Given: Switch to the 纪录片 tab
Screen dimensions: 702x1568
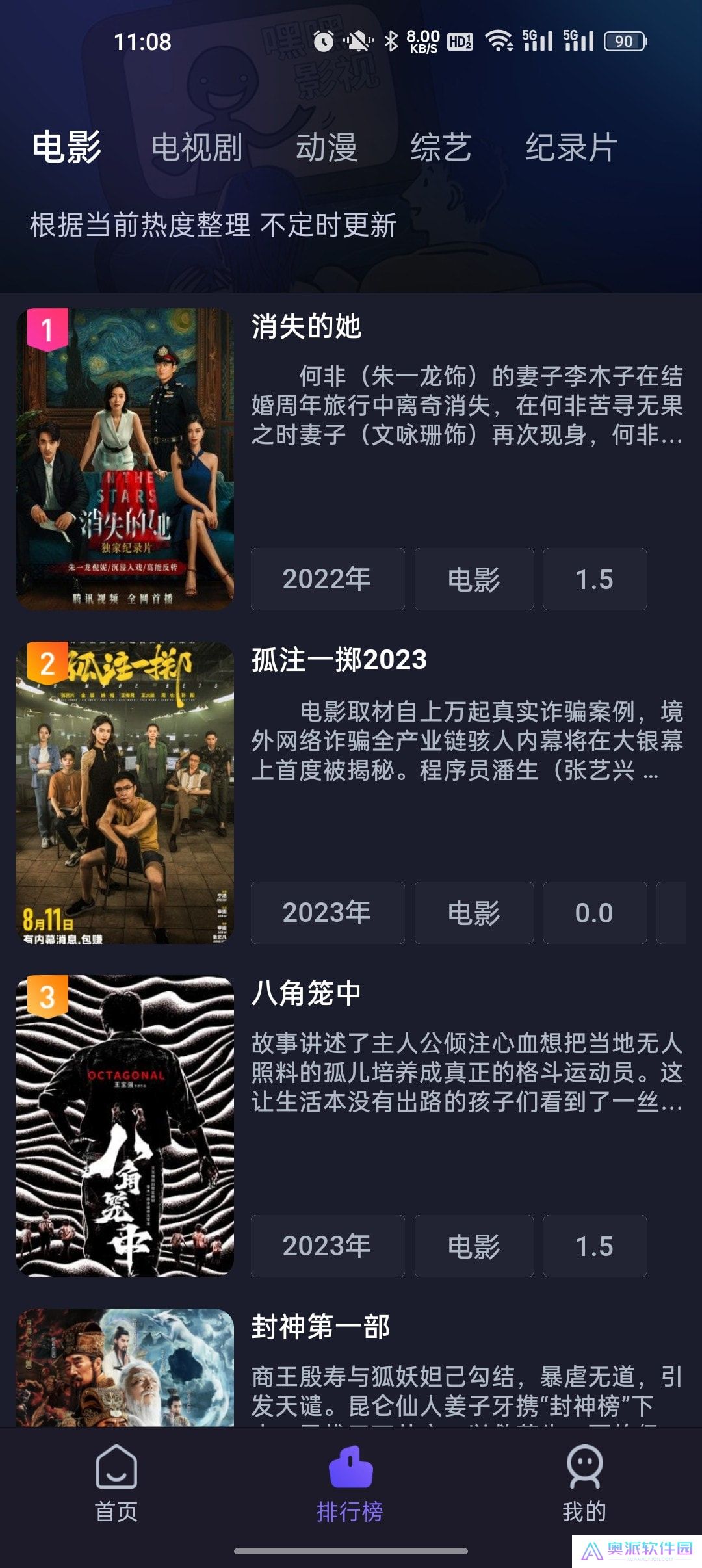Looking at the screenshot, I should tap(571, 147).
